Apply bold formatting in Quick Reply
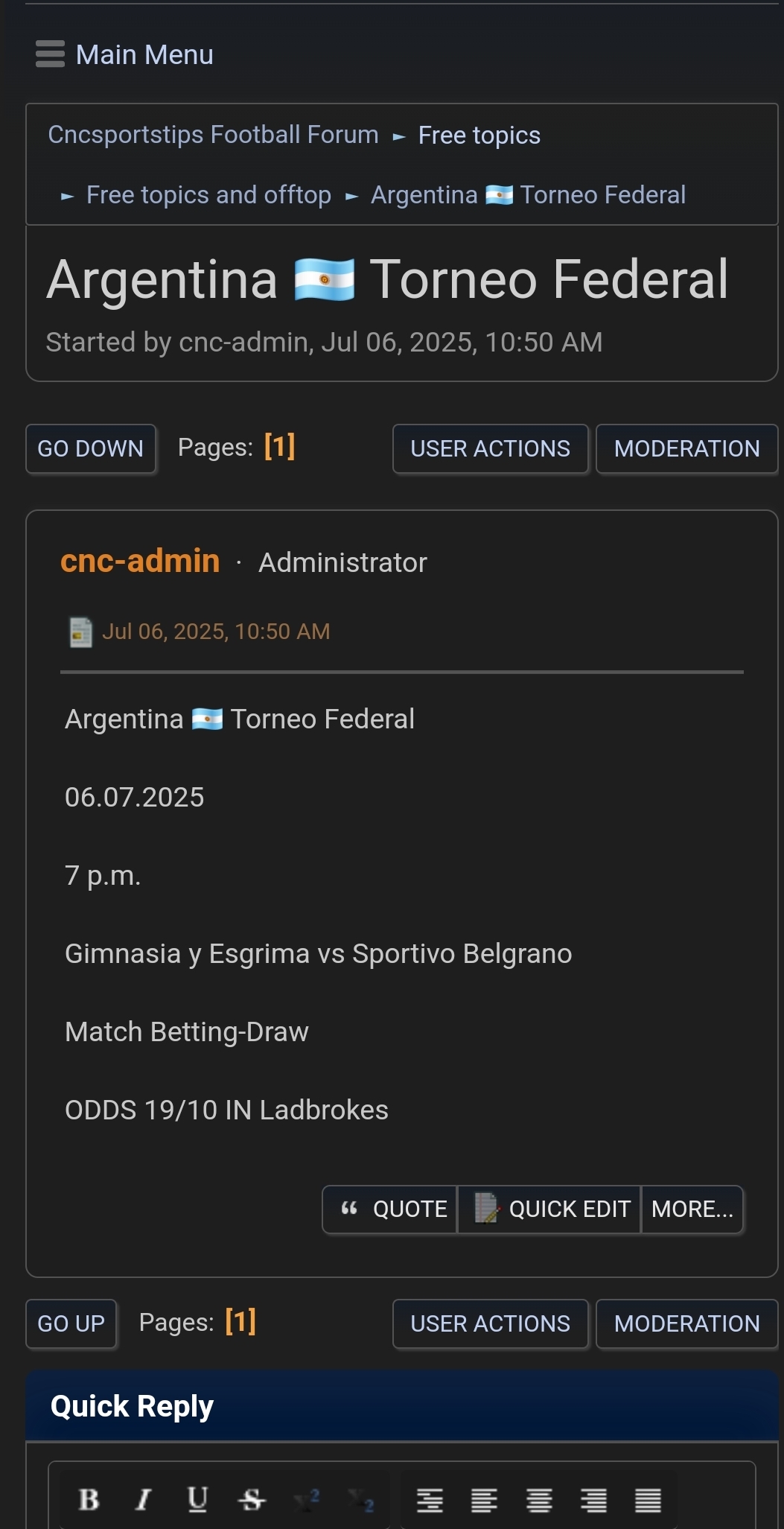Viewport: 784px width, 1529px height. tap(89, 1499)
